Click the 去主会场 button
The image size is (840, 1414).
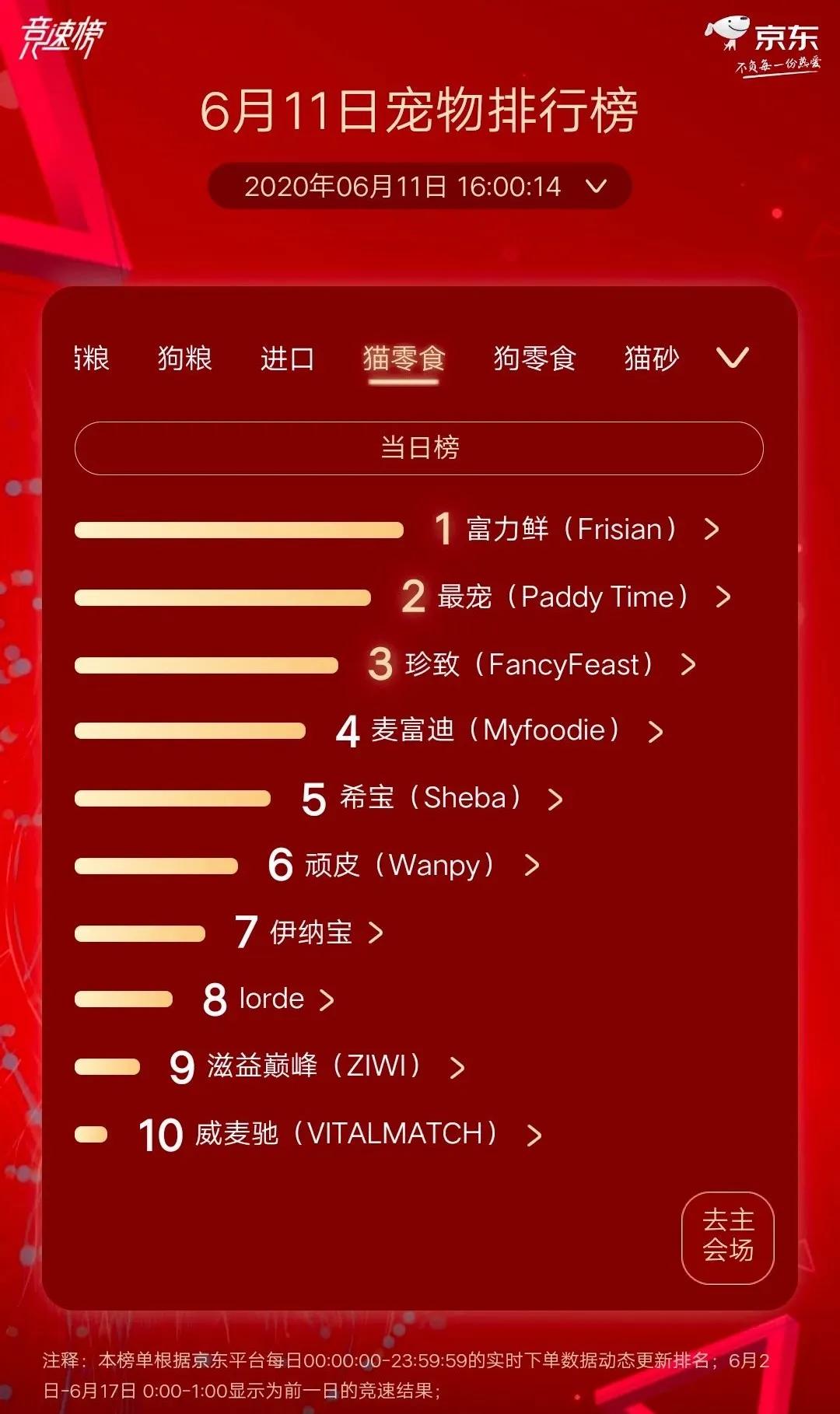point(727,1237)
